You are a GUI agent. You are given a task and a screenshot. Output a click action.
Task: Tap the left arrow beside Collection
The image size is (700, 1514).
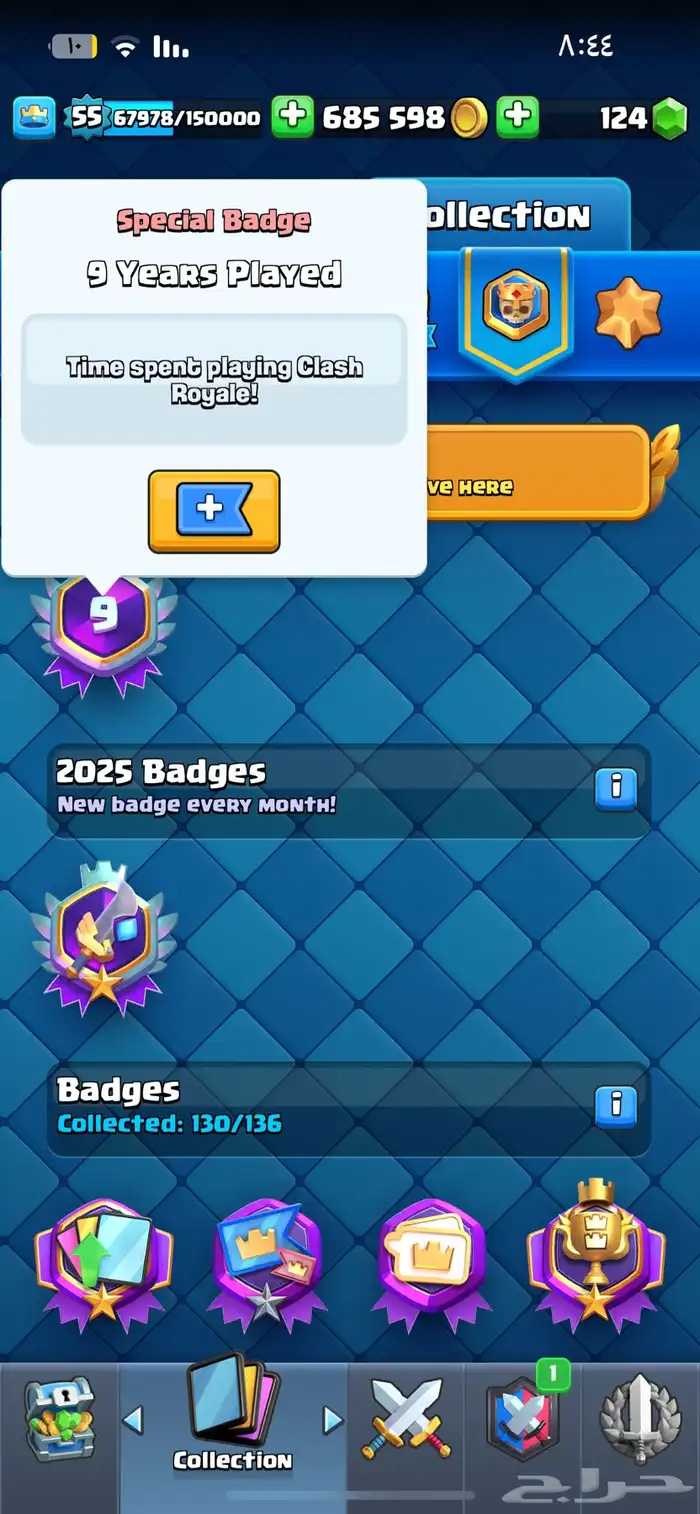tap(133, 1419)
